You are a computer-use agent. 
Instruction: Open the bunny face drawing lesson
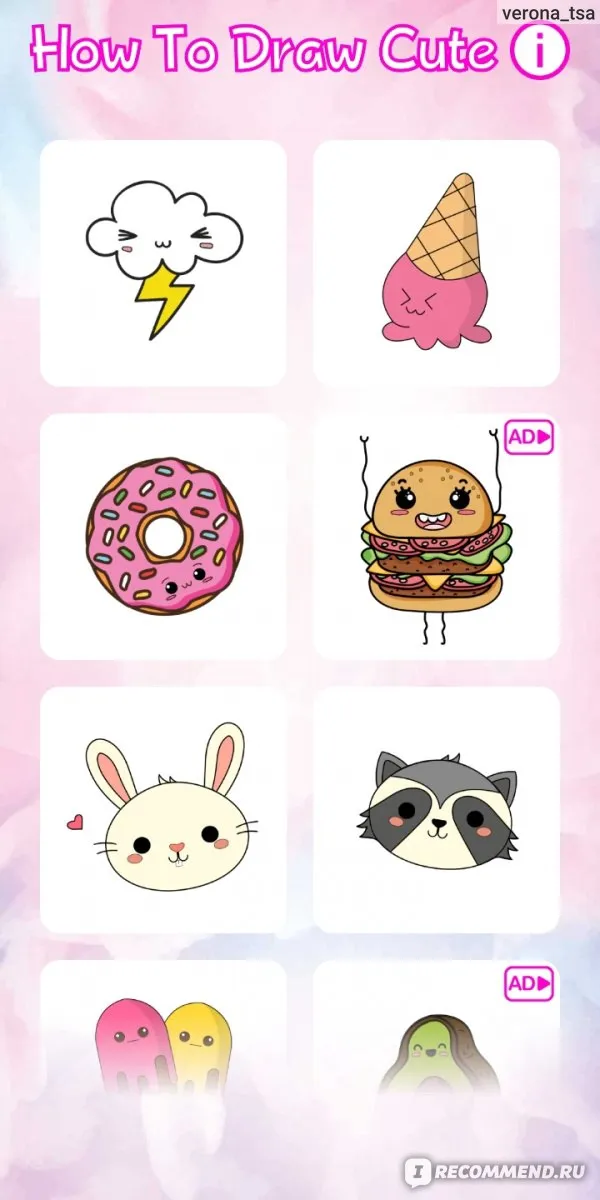pos(163,810)
